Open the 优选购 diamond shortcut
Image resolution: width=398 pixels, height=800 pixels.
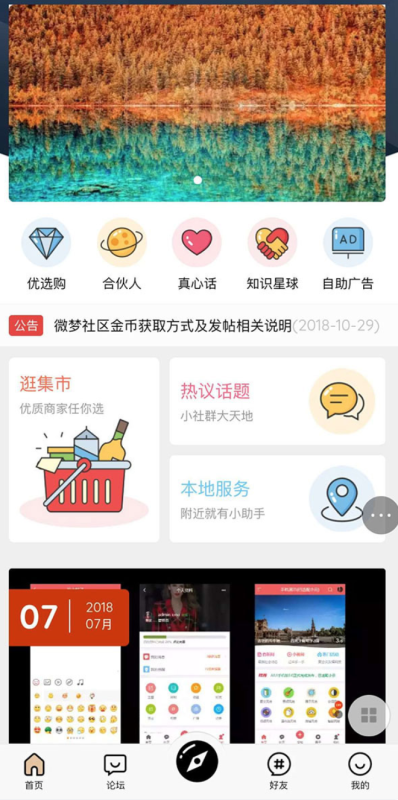(46, 254)
